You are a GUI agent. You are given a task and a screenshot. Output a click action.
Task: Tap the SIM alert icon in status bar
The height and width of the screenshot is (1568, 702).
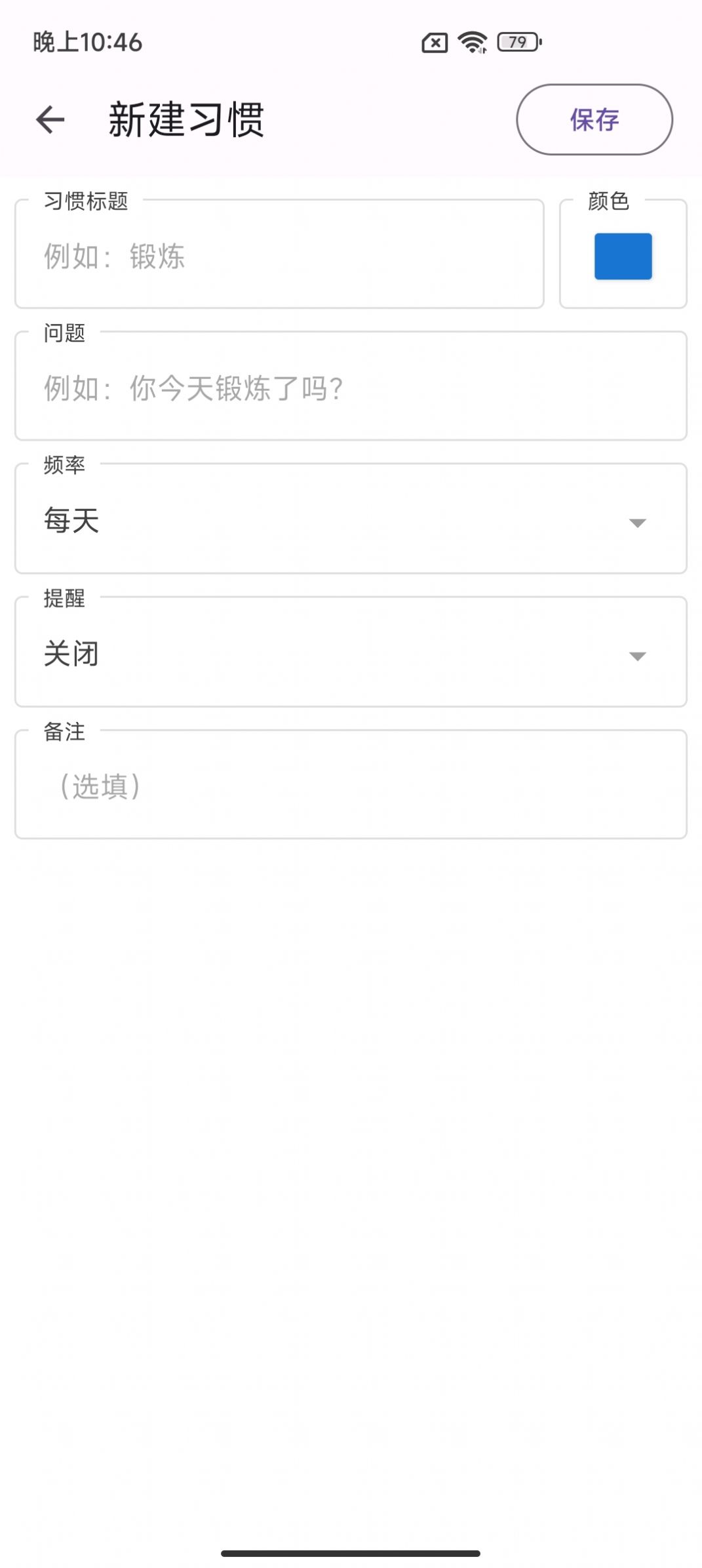(433, 43)
